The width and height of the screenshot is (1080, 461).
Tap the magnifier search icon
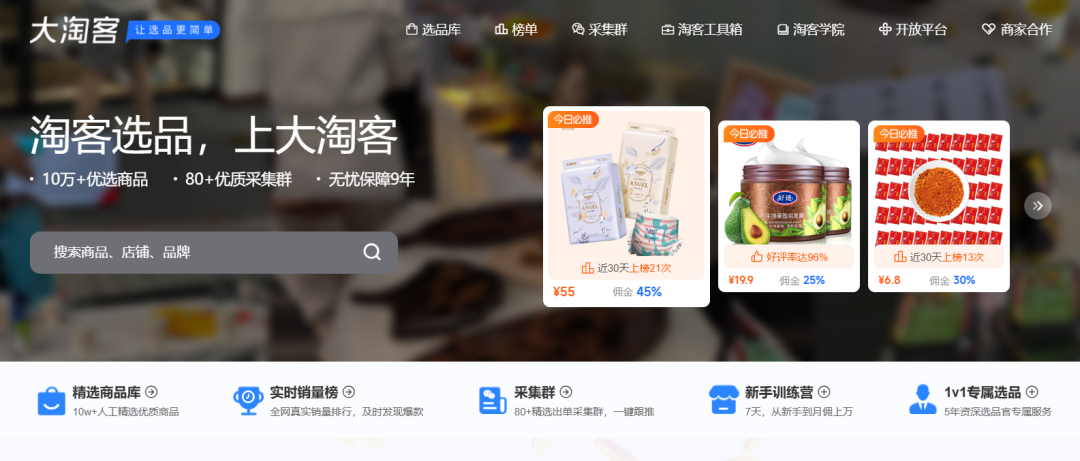pos(372,252)
